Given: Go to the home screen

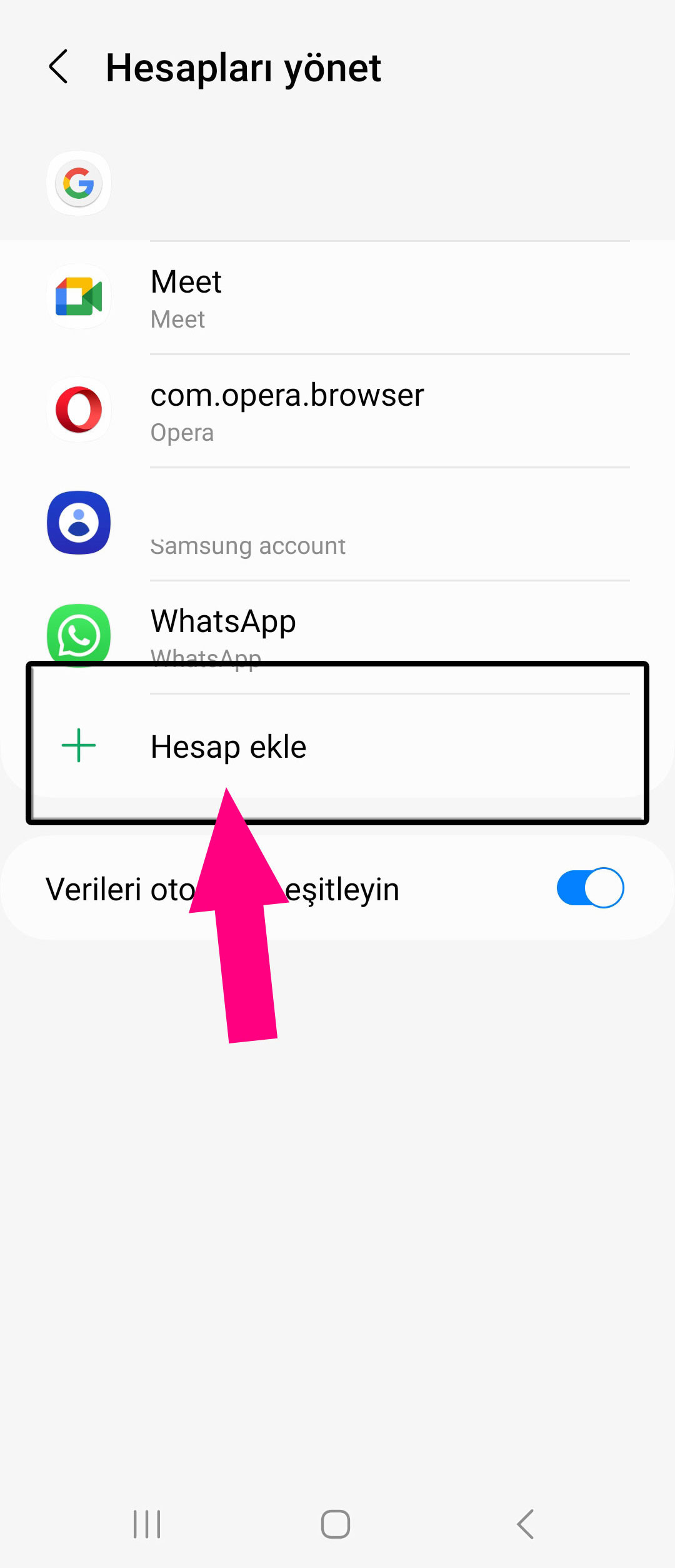Looking at the screenshot, I should point(336,1524).
